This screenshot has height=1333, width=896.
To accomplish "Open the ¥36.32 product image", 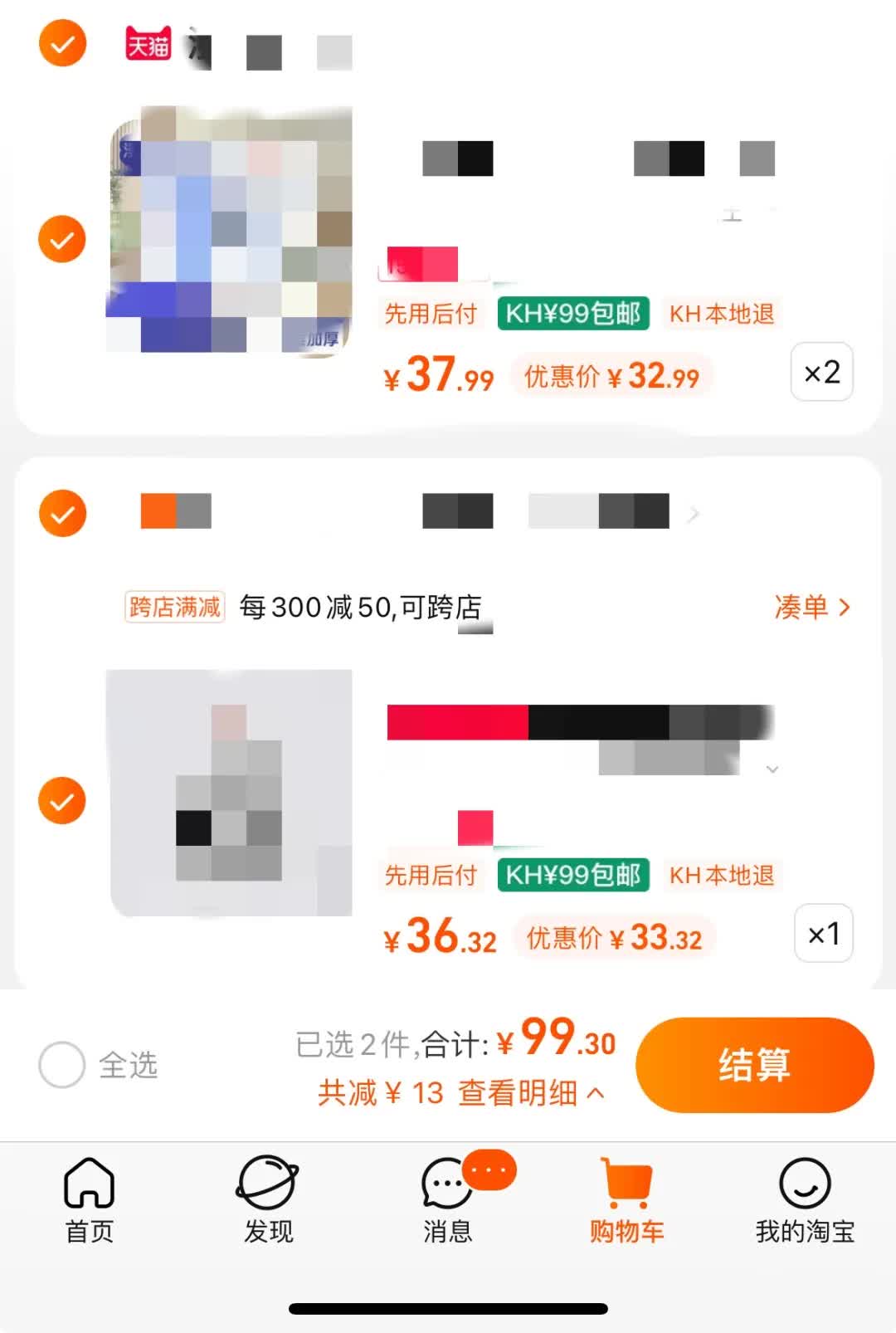I will point(230,793).
